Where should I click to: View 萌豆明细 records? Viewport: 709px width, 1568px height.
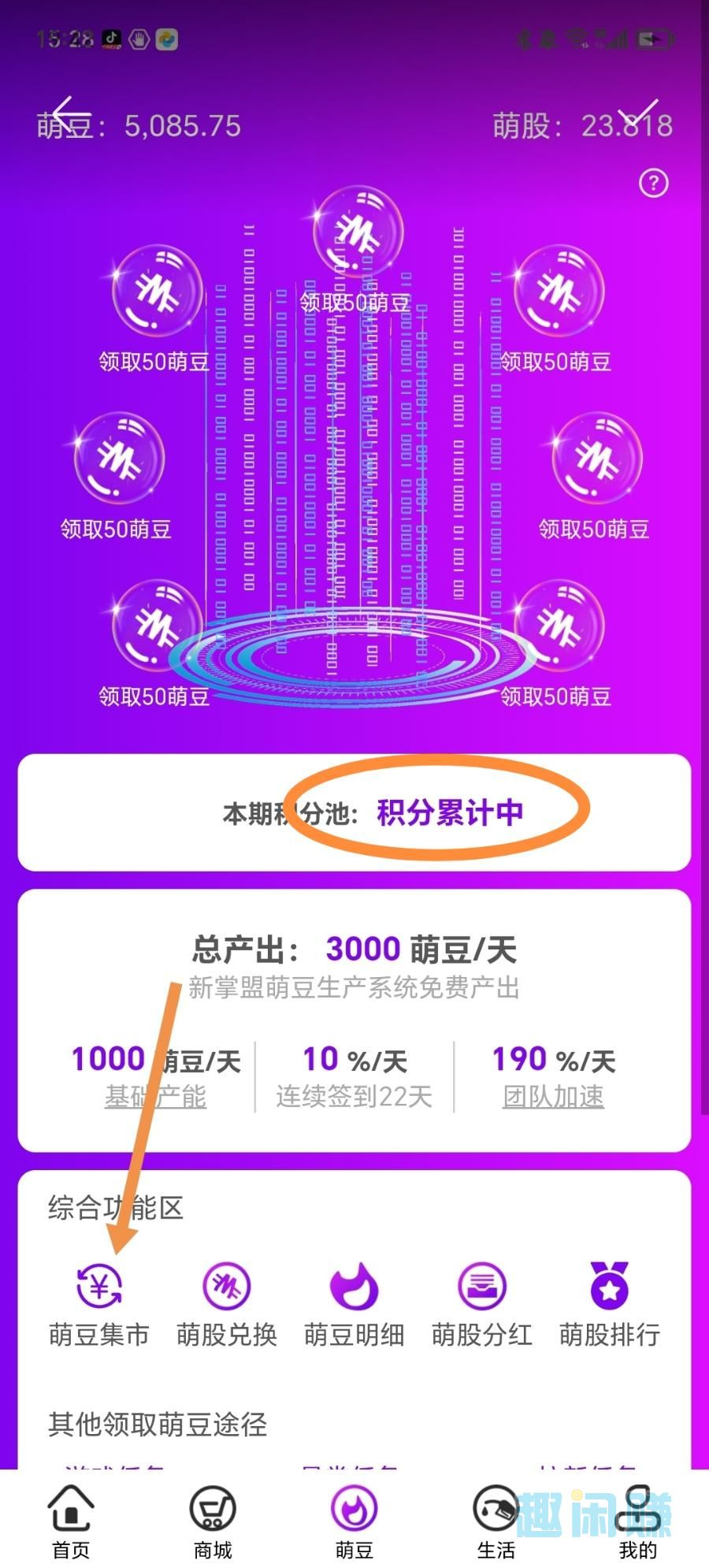(x=354, y=1305)
